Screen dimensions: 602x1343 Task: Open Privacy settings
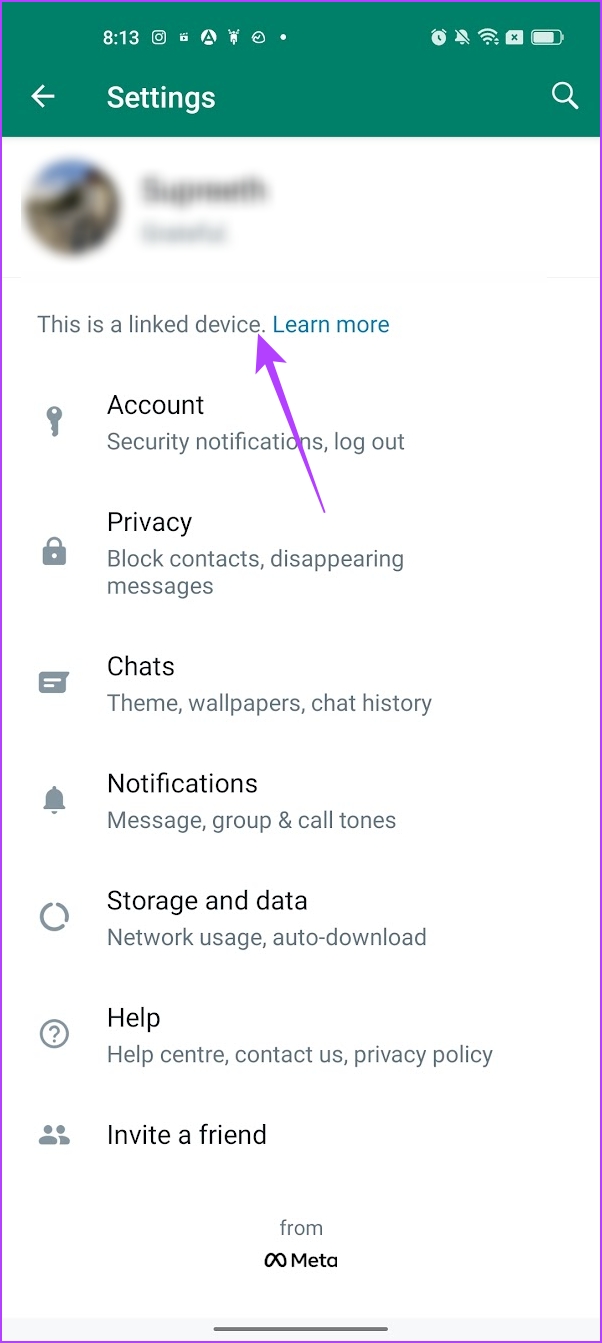coord(301,552)
